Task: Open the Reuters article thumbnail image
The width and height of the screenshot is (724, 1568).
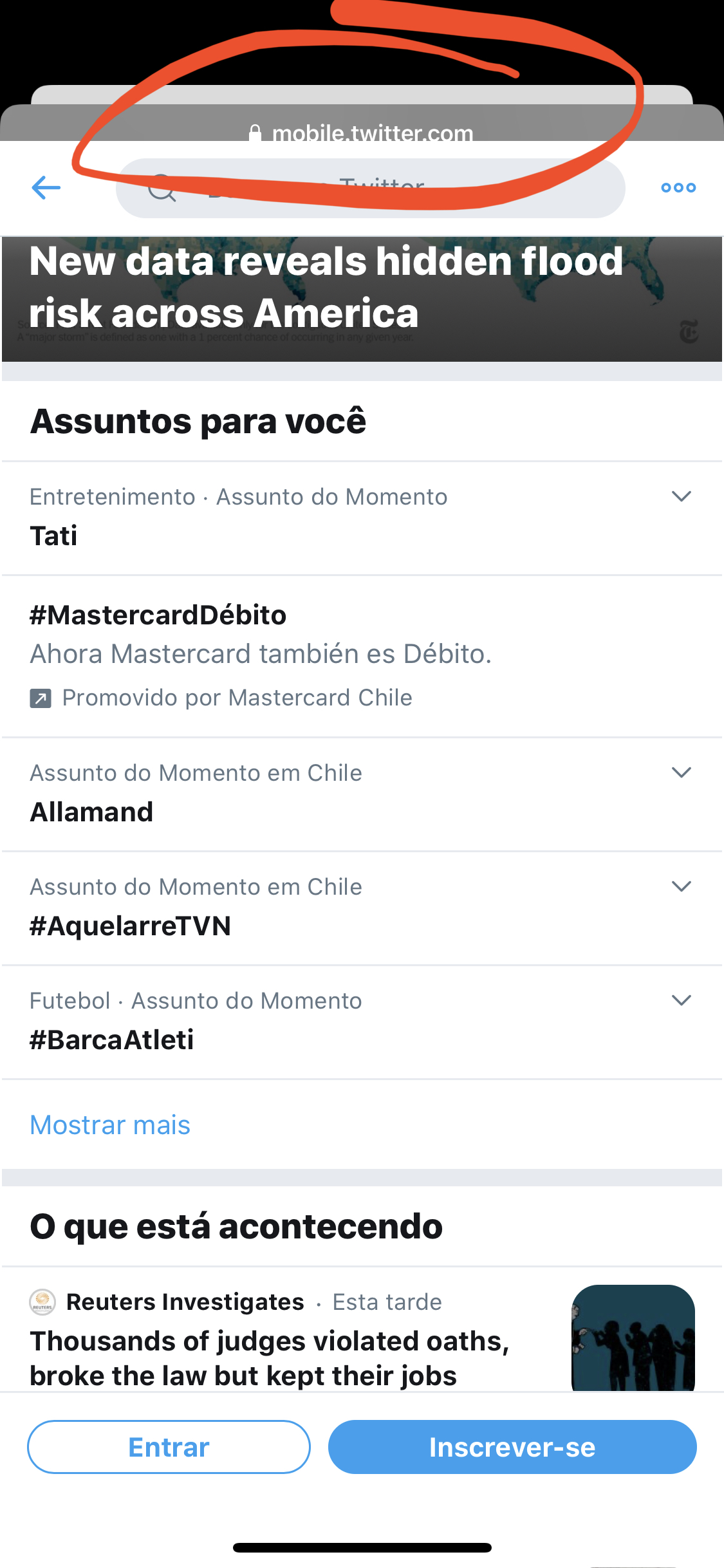Action: coord(633,1337)
